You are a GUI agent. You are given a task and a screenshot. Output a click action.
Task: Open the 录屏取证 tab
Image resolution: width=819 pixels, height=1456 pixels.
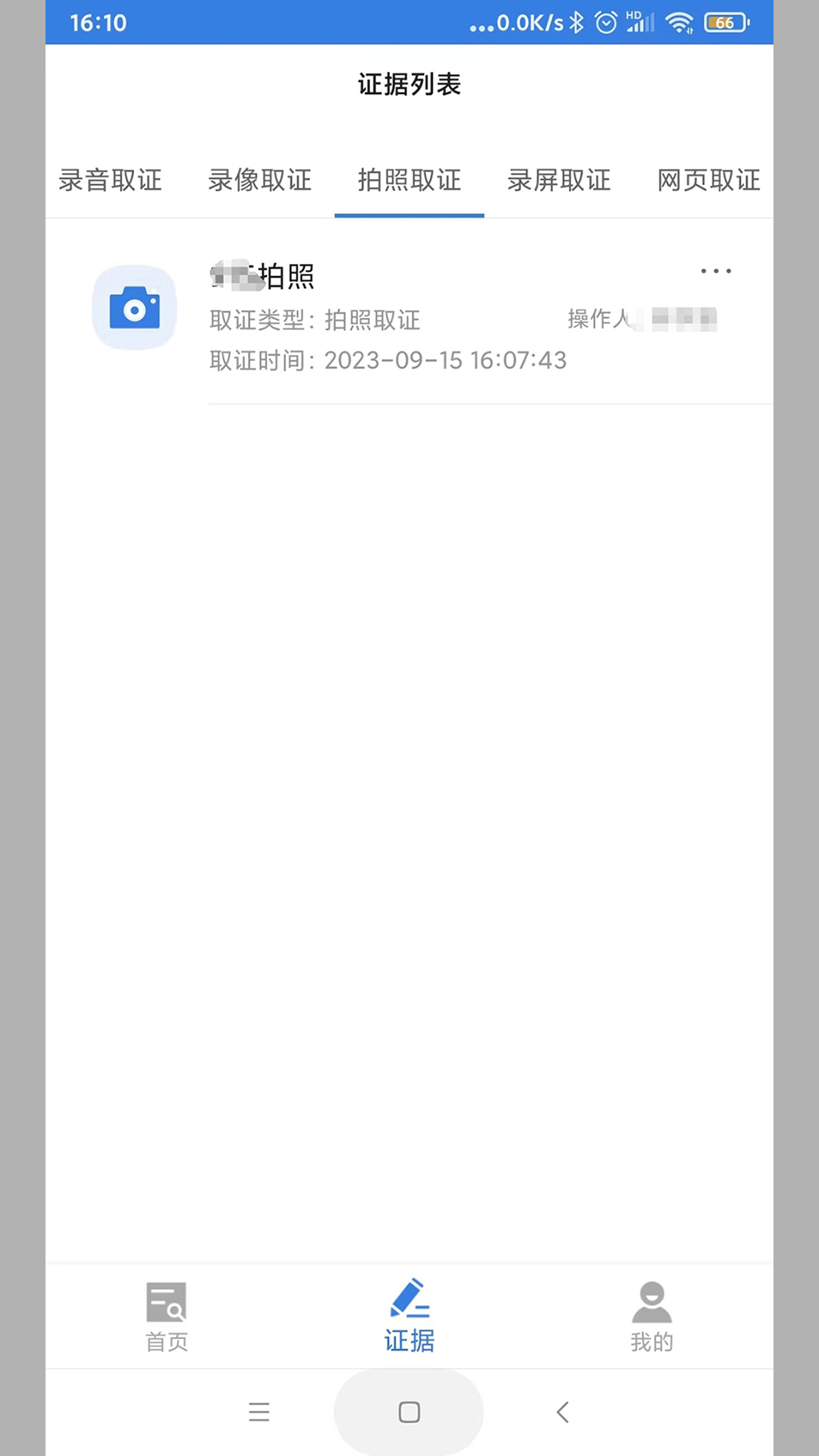click(558, 181)
